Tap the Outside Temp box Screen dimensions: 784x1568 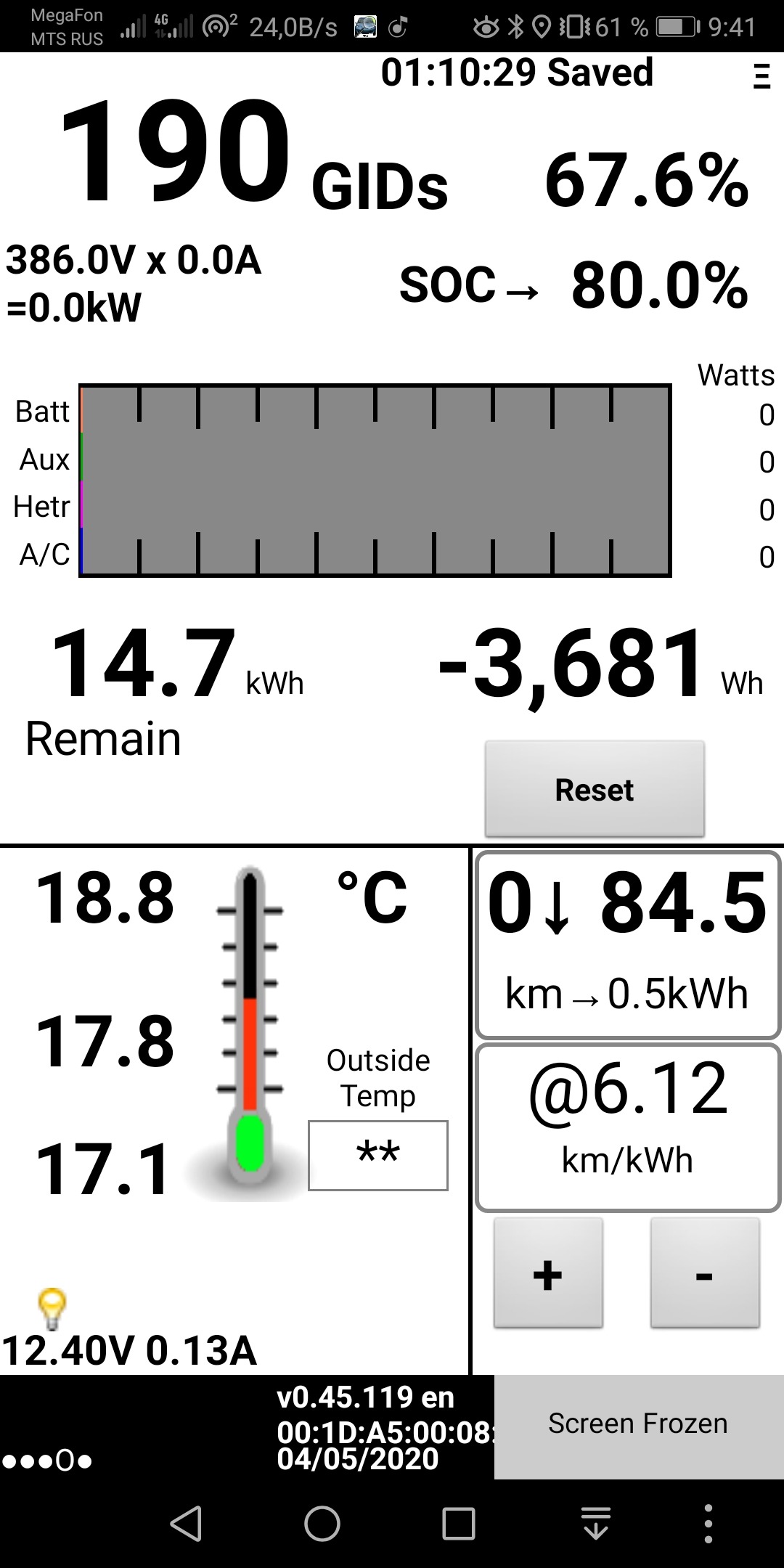(x=377, y=1155)
